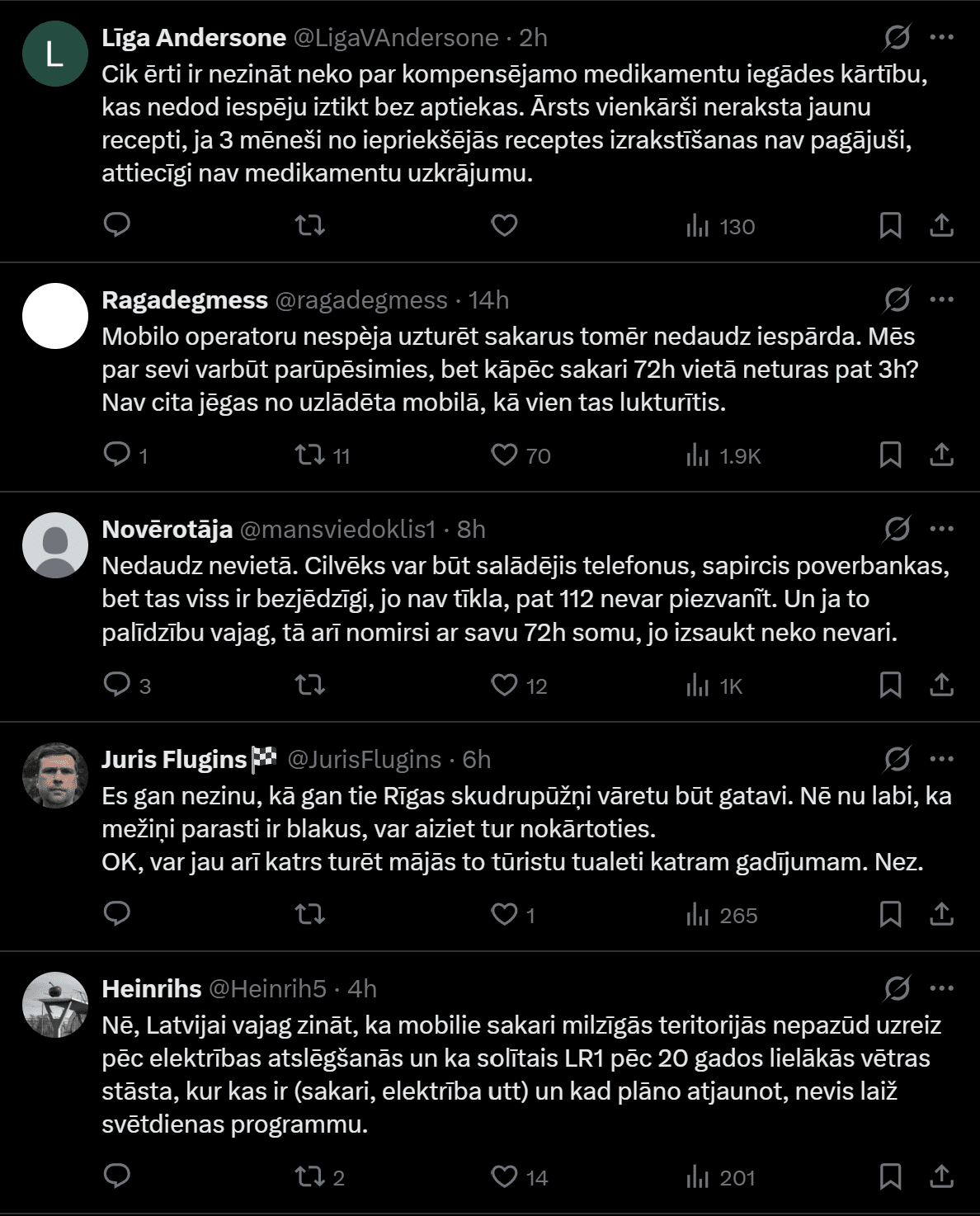The height and width of the screenshot is (1216, 980).
Task: Open Juris Flugins profile name
Action: click(x=174, y=759)
